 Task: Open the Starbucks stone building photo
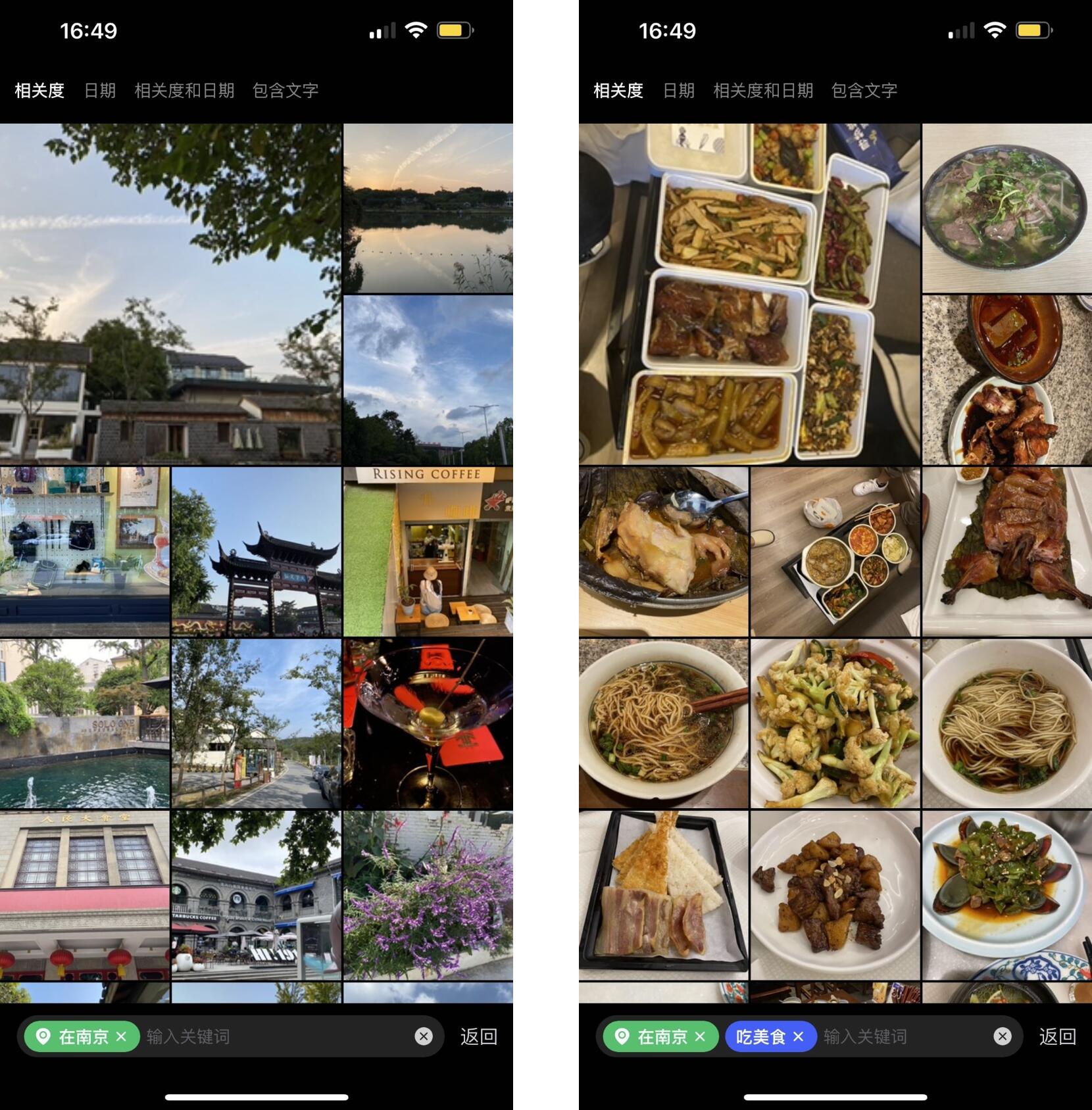(x=256, y=894)
